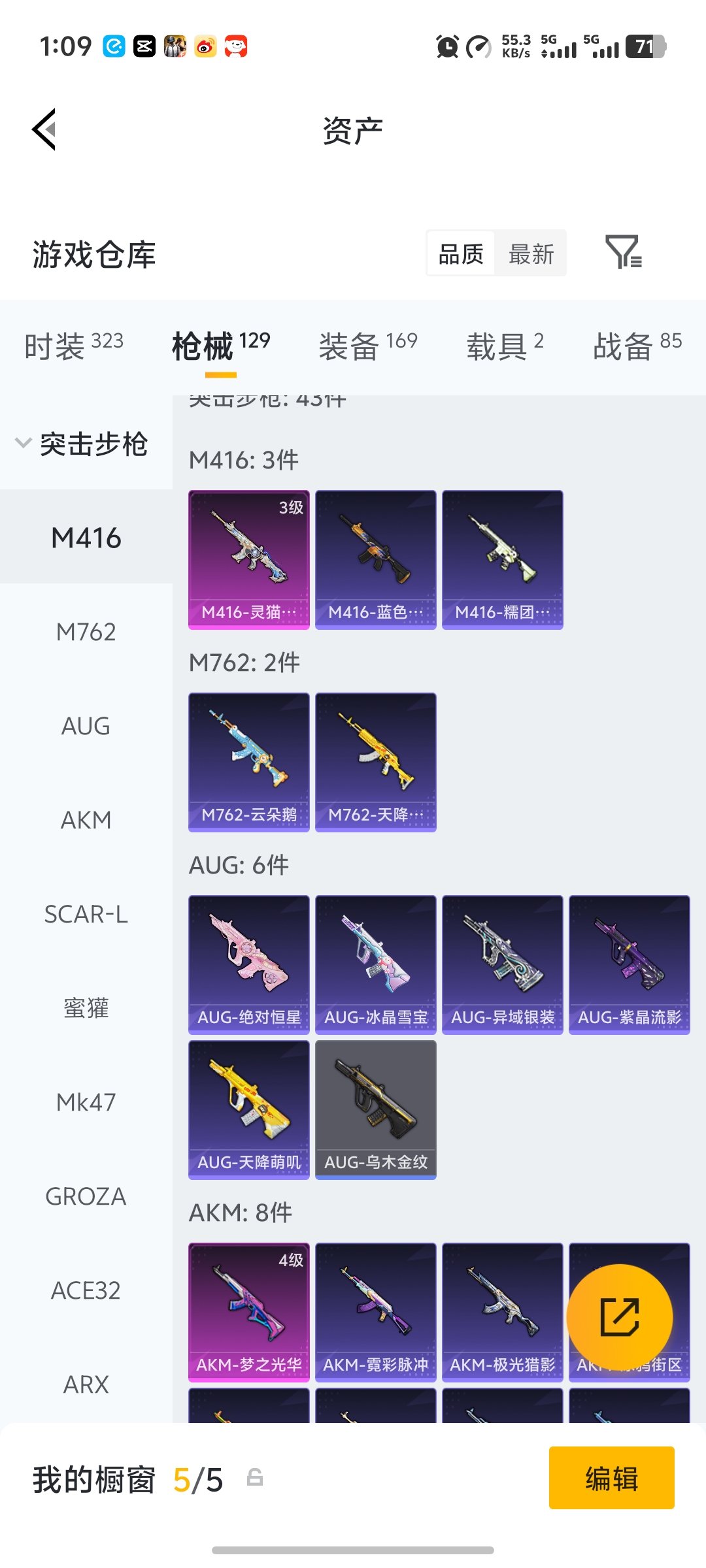
Task: Tap the back arrow on the 资产 page
Action: pos(44,129)
